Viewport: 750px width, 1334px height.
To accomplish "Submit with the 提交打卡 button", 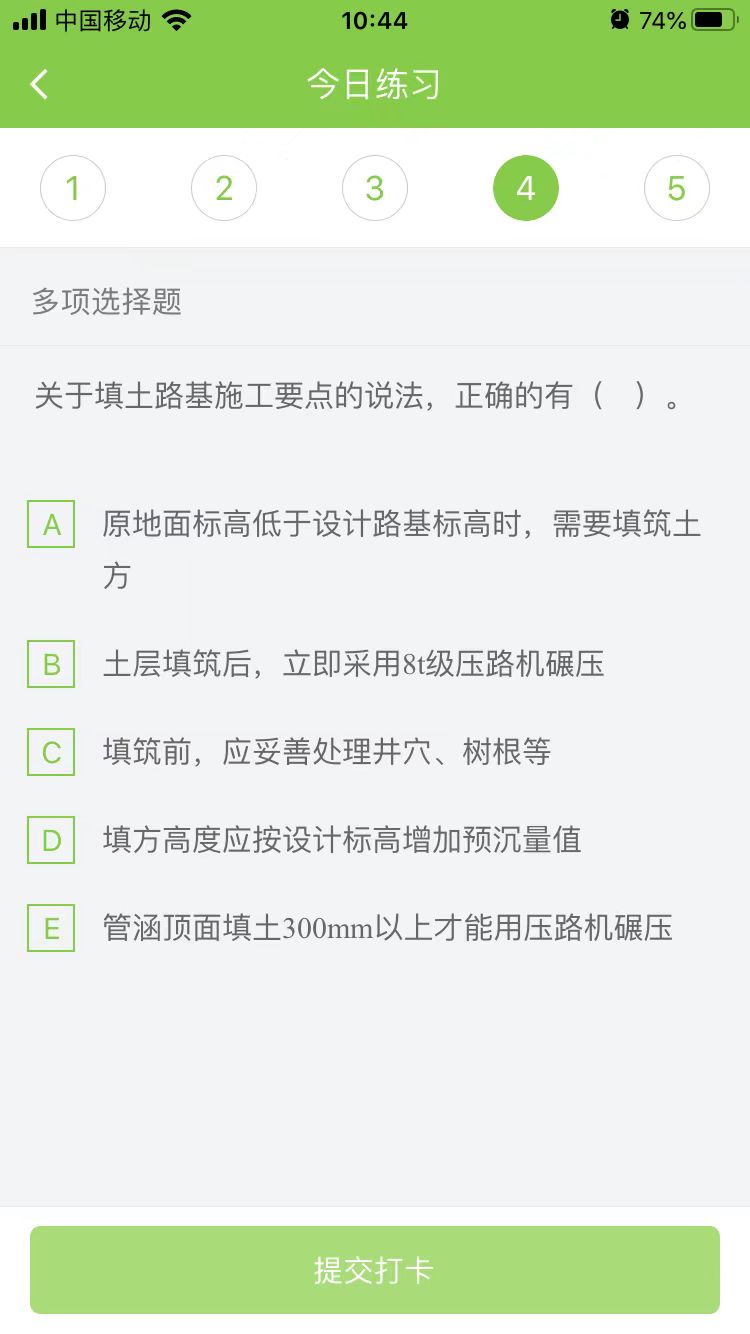I will [375, 1270].
